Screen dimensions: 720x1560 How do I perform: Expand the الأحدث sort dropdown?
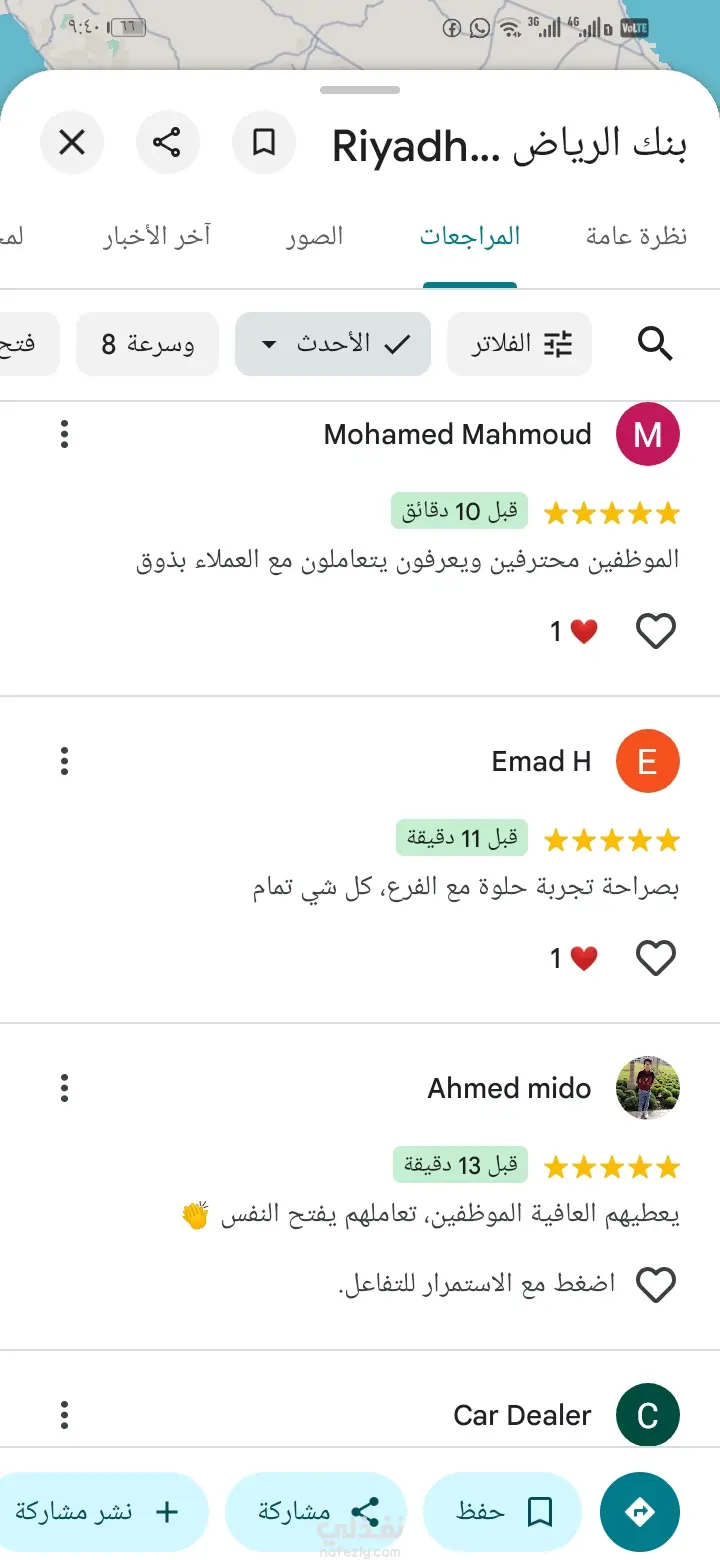point(333,345)
